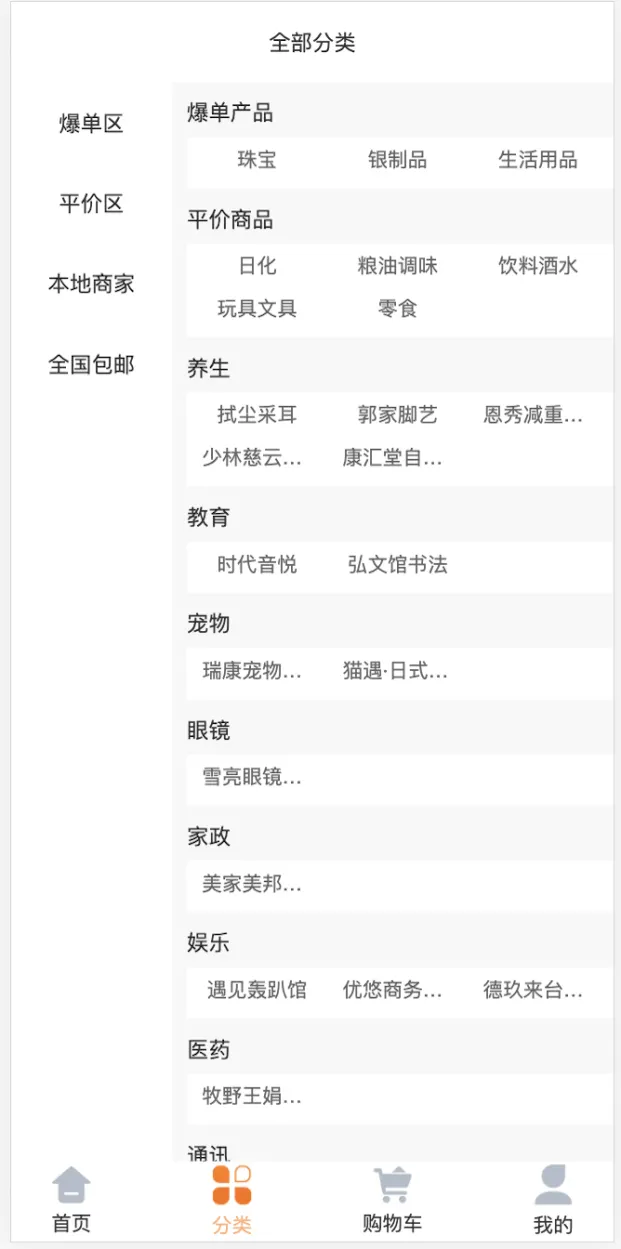Select 粮油调味 subcategory
Screen dimensions: 621x1249
coord(397,266)
